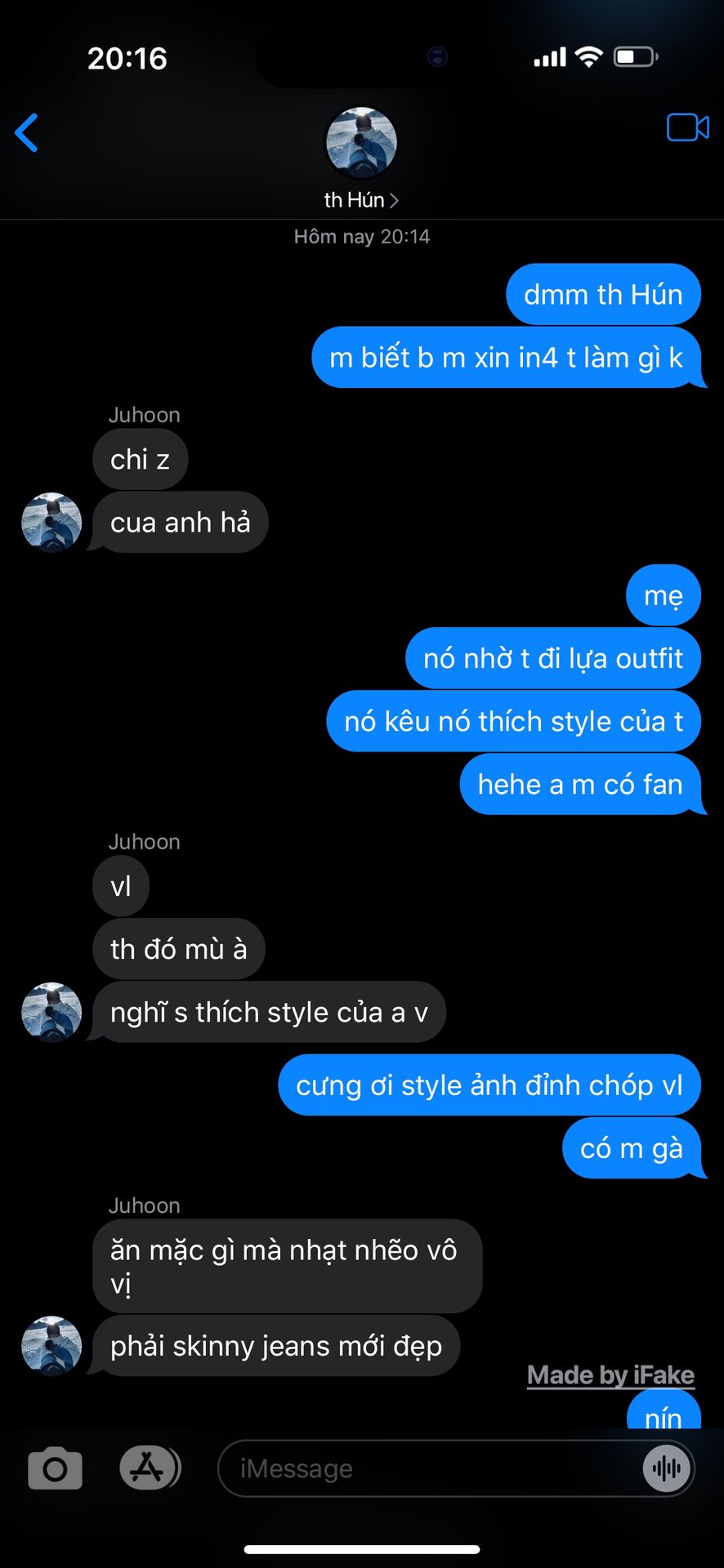Go back to the conversations list
Image resolution: width=724 pixels, height=1568 pixels.
[x=27, y=132]
